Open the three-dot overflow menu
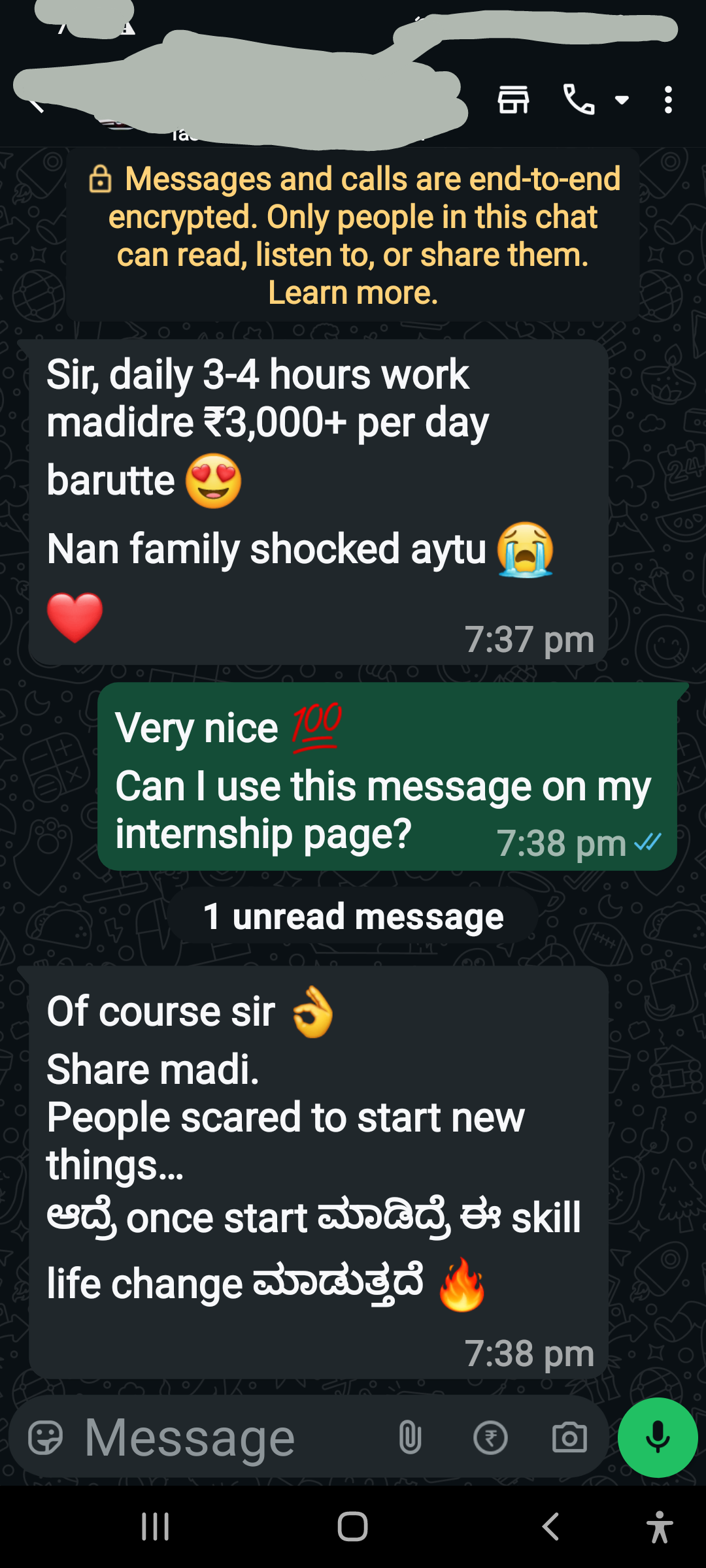This screenshot has height=1568, width=706. click(668, 100)
